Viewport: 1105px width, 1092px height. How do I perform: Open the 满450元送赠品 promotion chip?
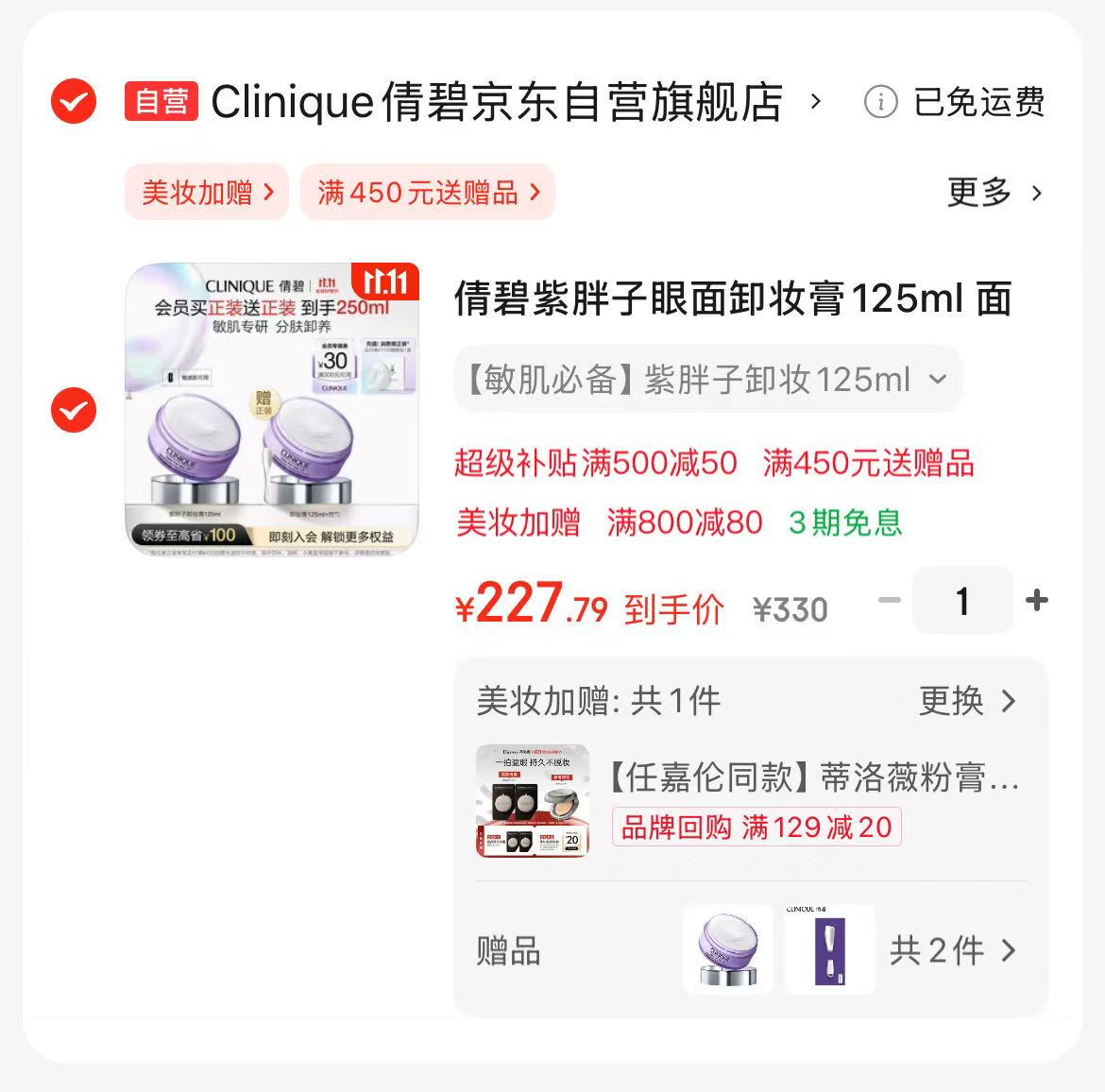(x=428, y=193)
